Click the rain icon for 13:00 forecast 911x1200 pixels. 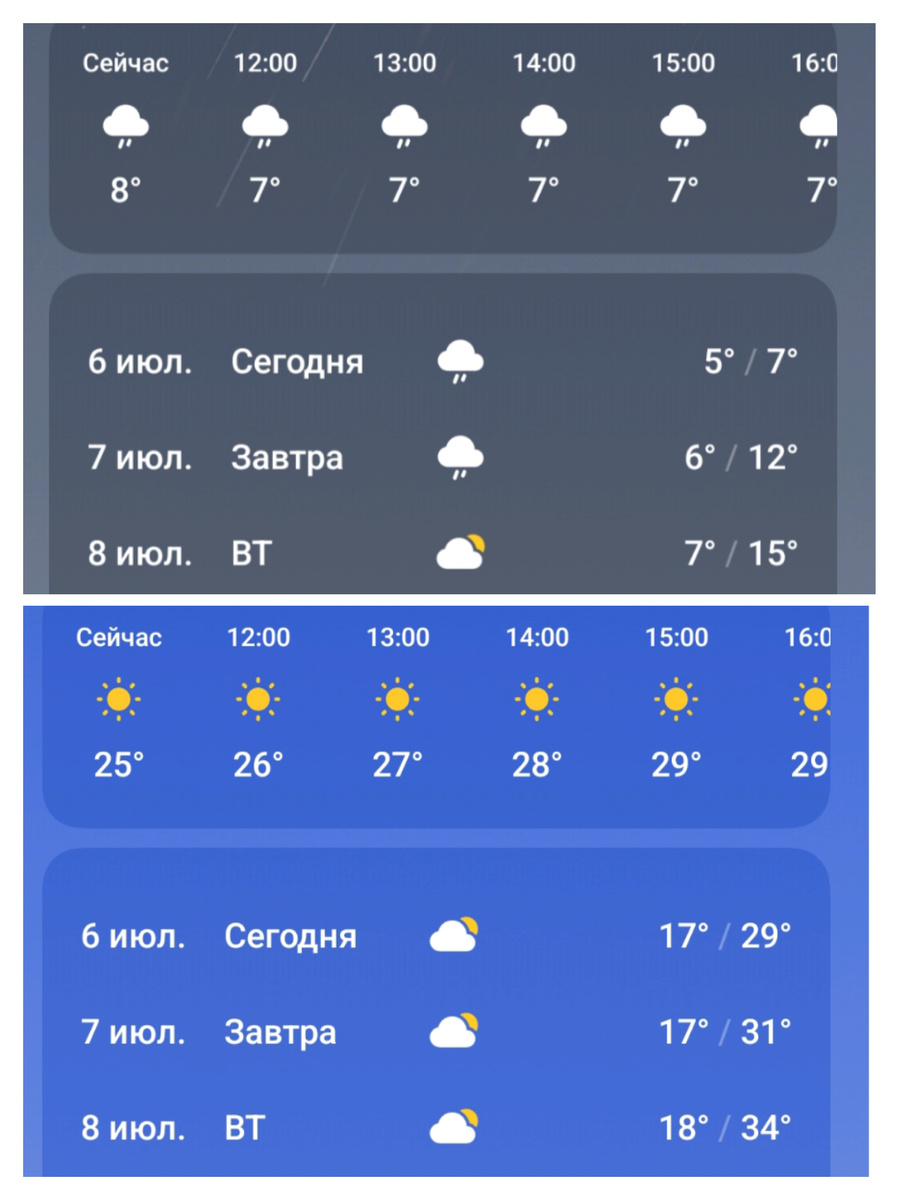pyautogui.click(x=402, y=124)
